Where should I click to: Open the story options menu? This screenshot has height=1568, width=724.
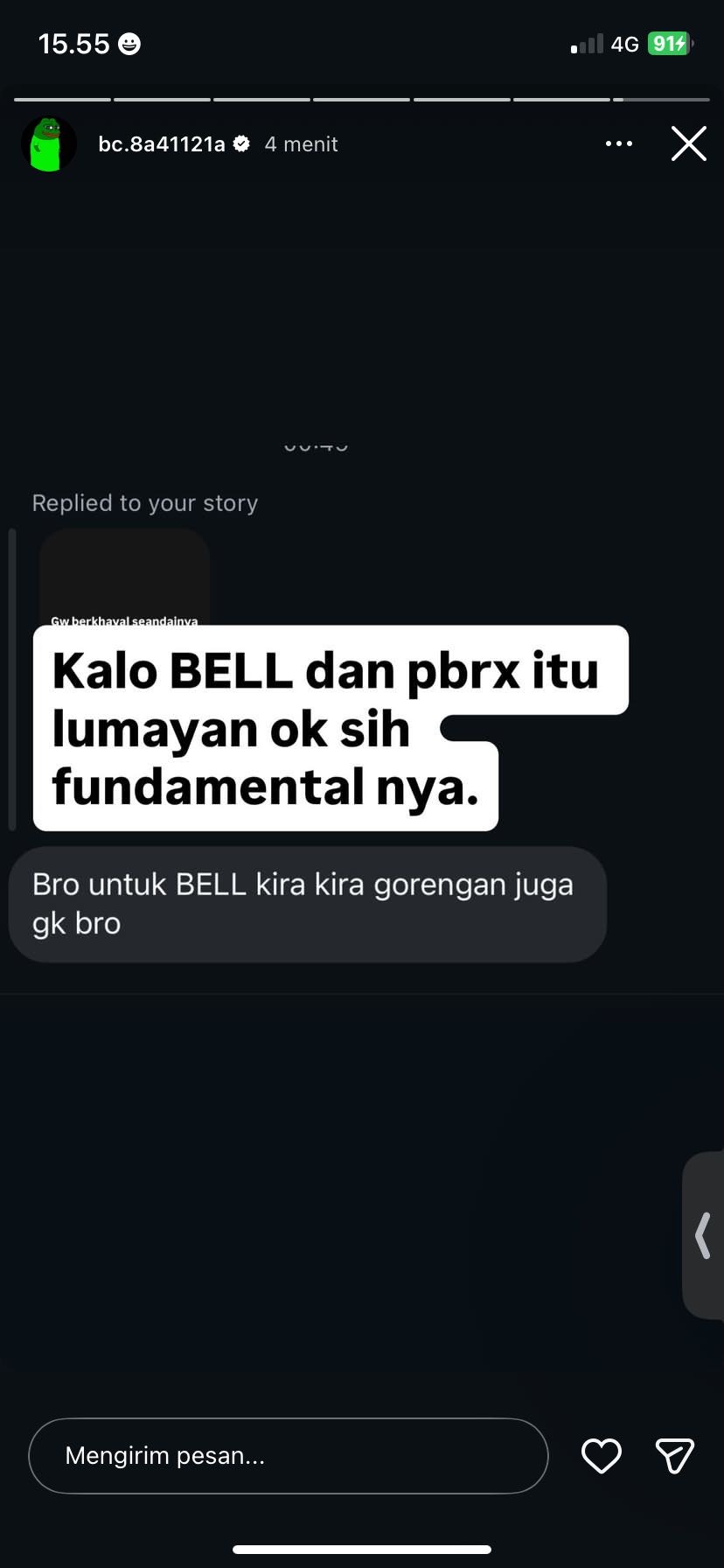coord(618,143)
